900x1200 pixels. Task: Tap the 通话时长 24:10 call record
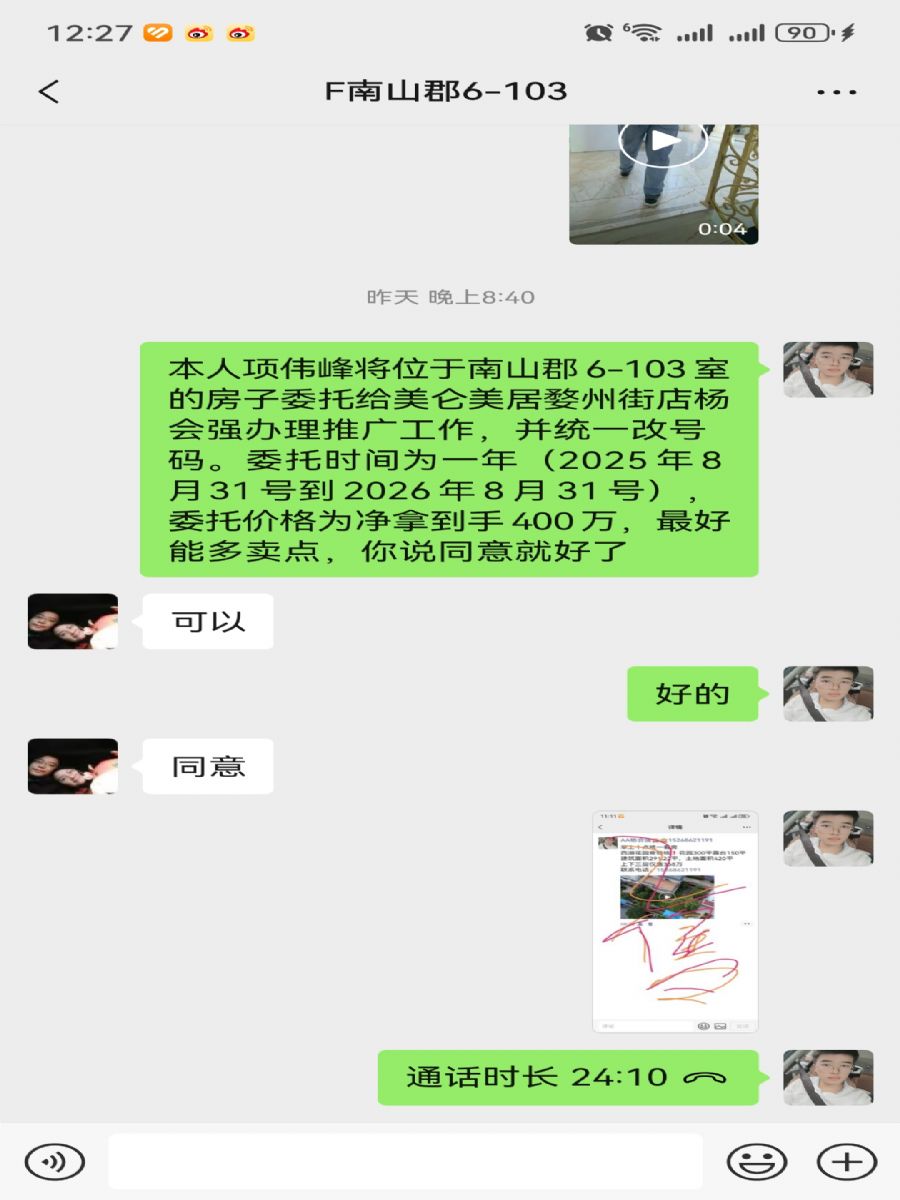tap(567, 1077)
